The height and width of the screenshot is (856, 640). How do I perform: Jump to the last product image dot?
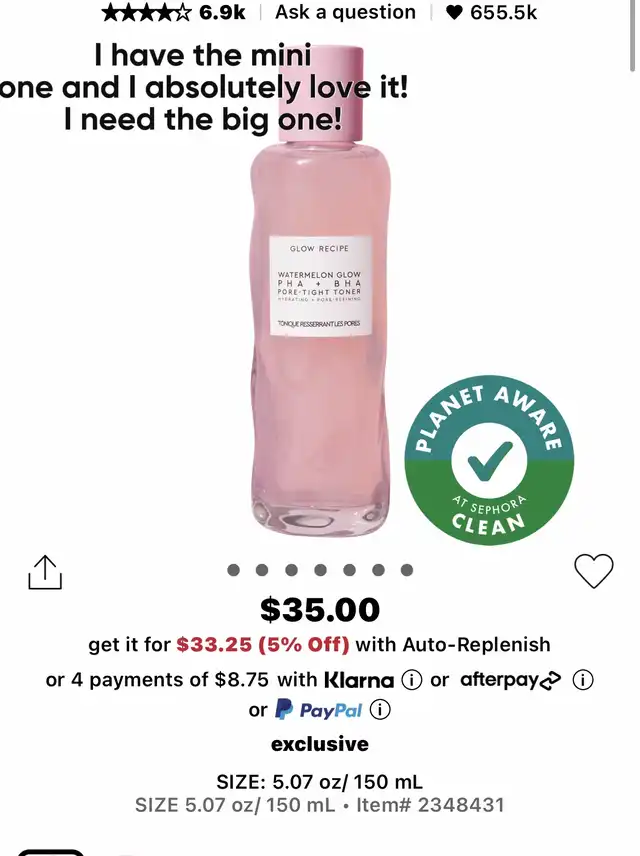[407, 570]
